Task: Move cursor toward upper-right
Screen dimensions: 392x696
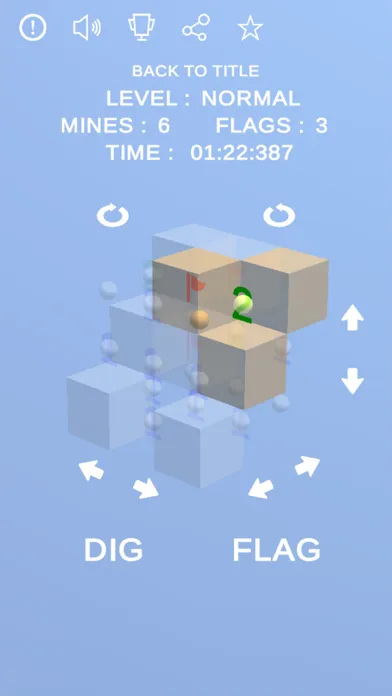Action: pyautogui.click(x=307, y=466)
